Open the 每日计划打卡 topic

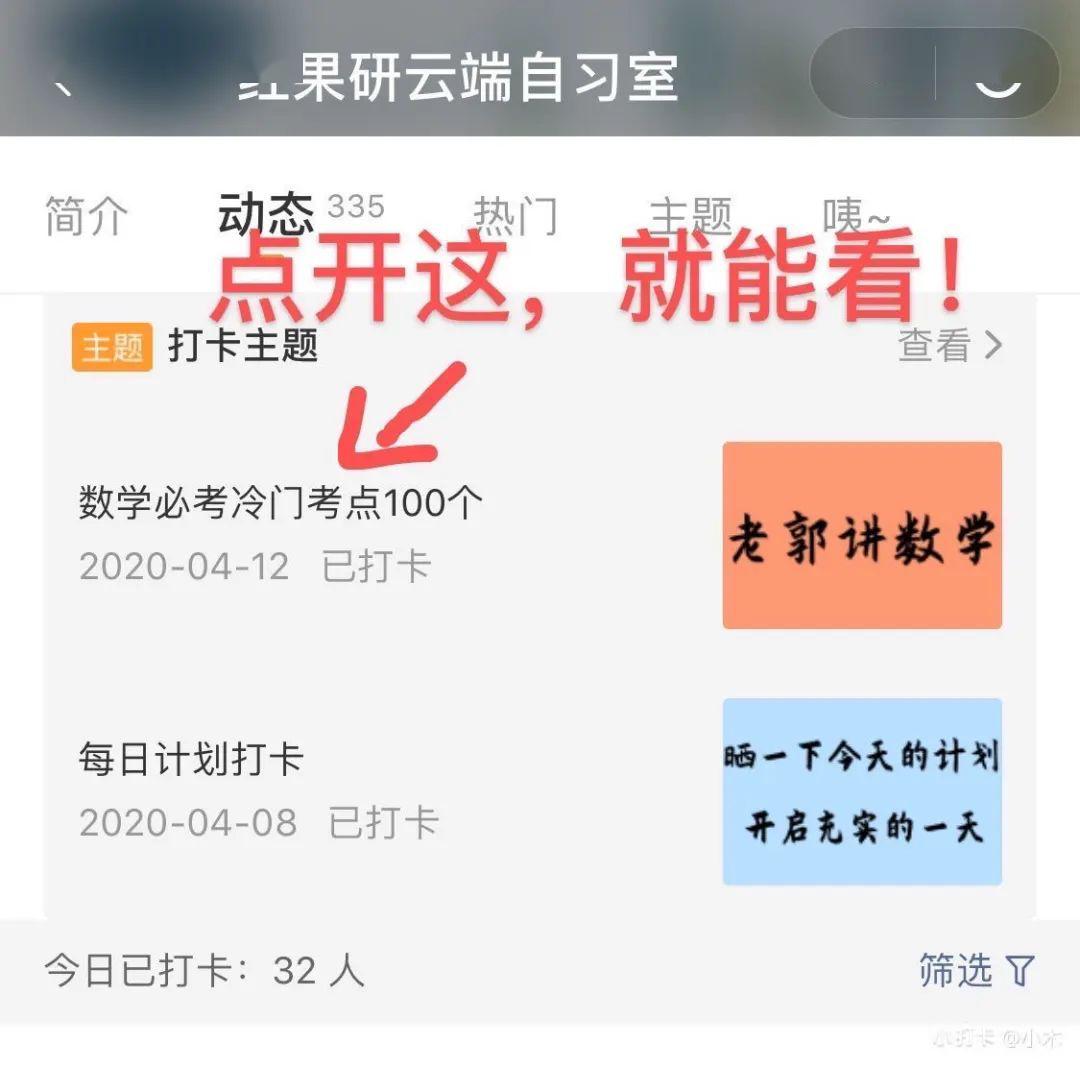click(191, 760)
